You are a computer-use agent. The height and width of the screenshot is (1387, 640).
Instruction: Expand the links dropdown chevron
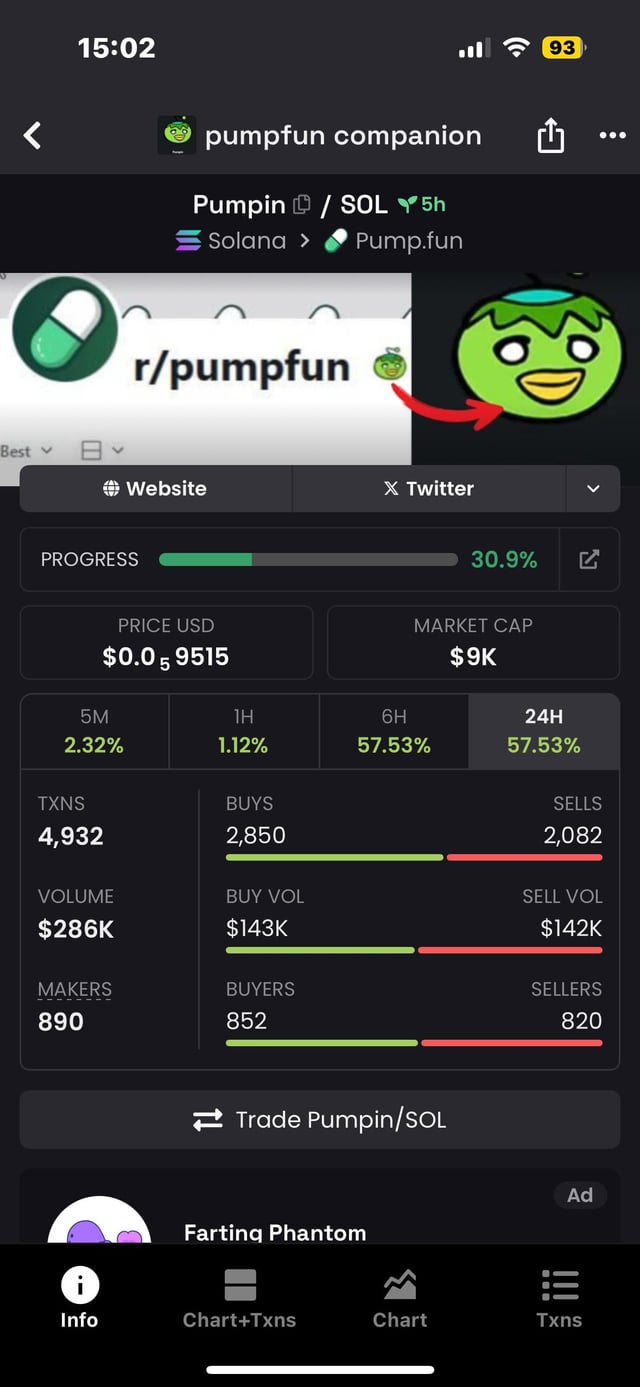[x=593, y=488]
